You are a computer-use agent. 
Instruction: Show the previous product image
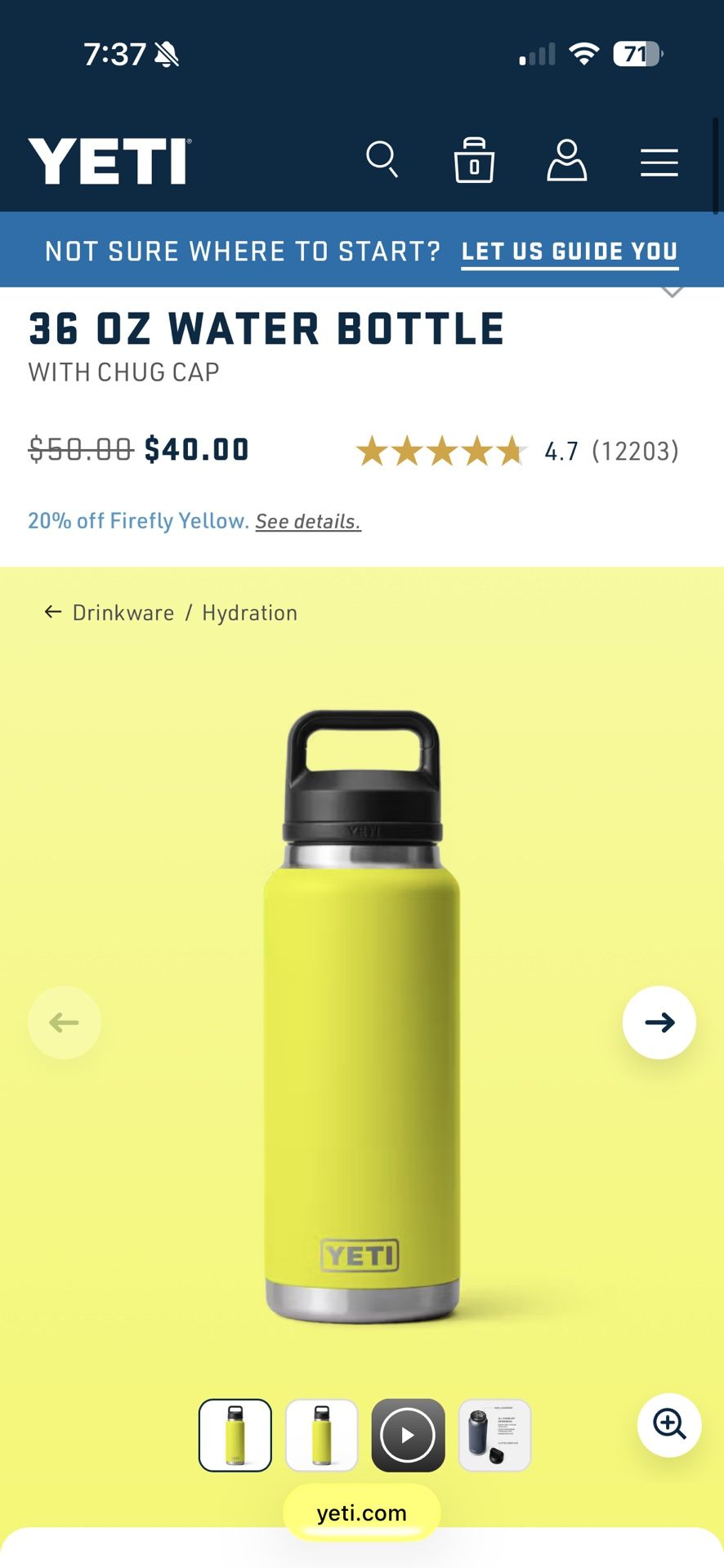(65, 1022)
